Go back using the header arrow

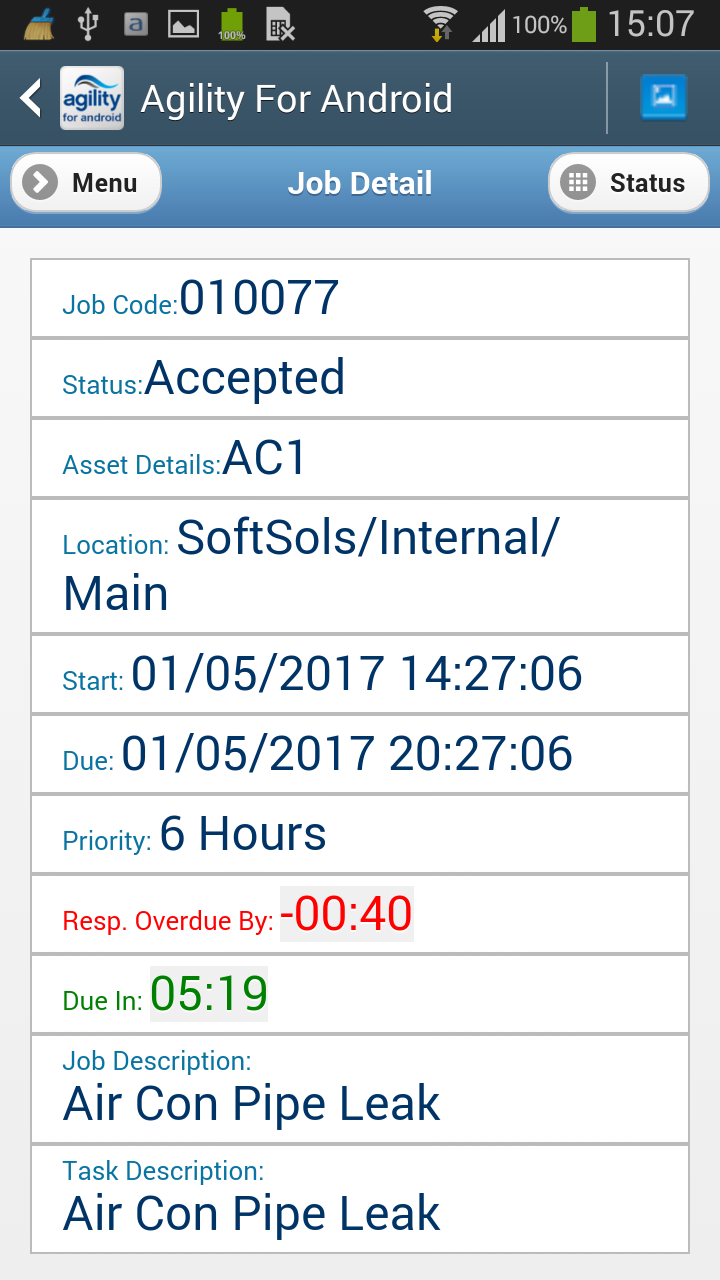click(31, 98)
